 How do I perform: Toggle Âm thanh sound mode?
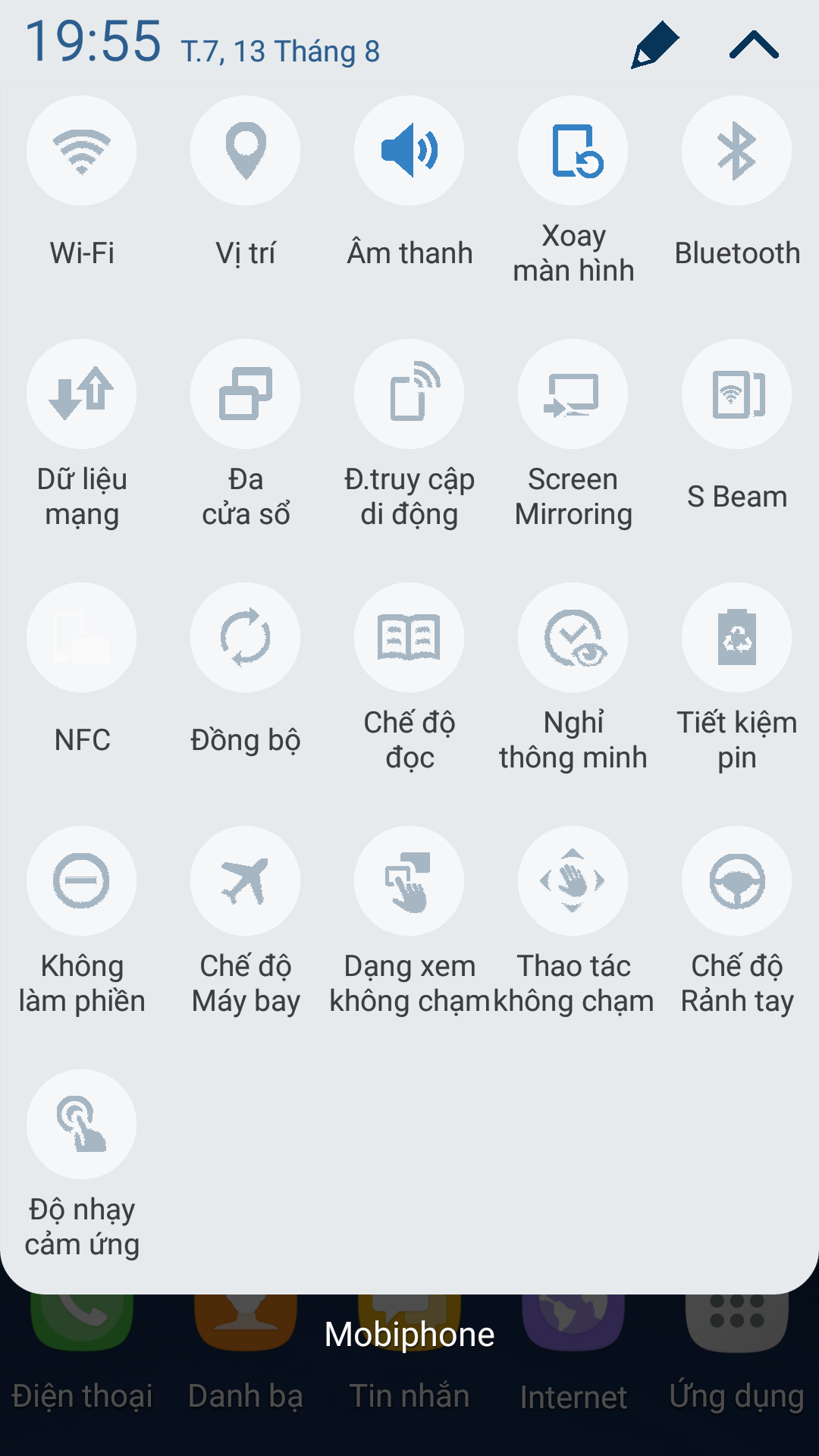(x=409, y=151)
